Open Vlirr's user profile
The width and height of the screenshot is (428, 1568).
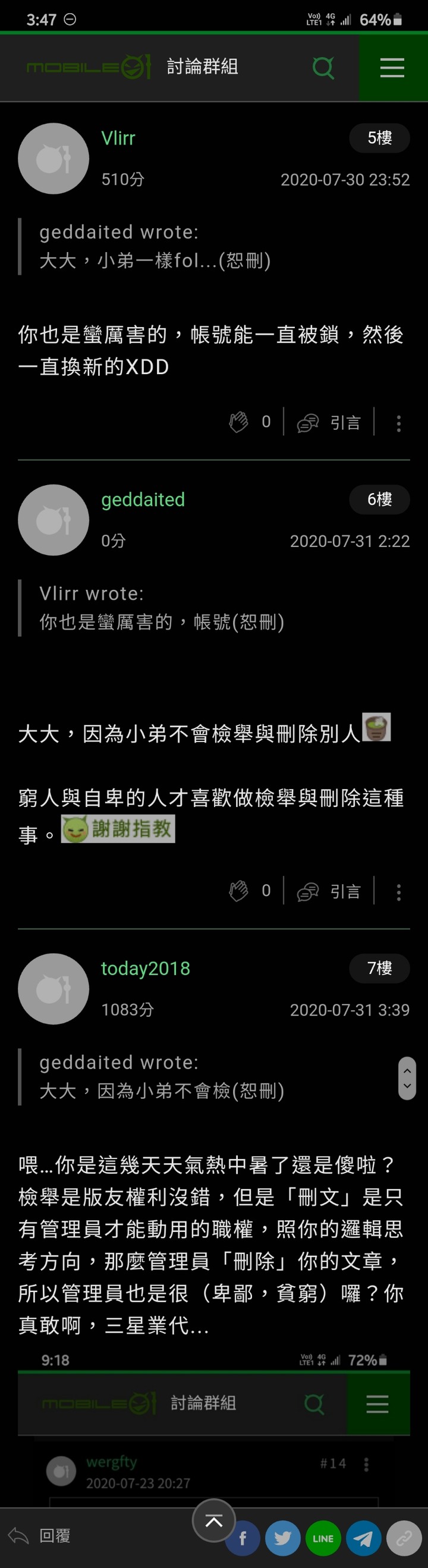pos(118,138)
